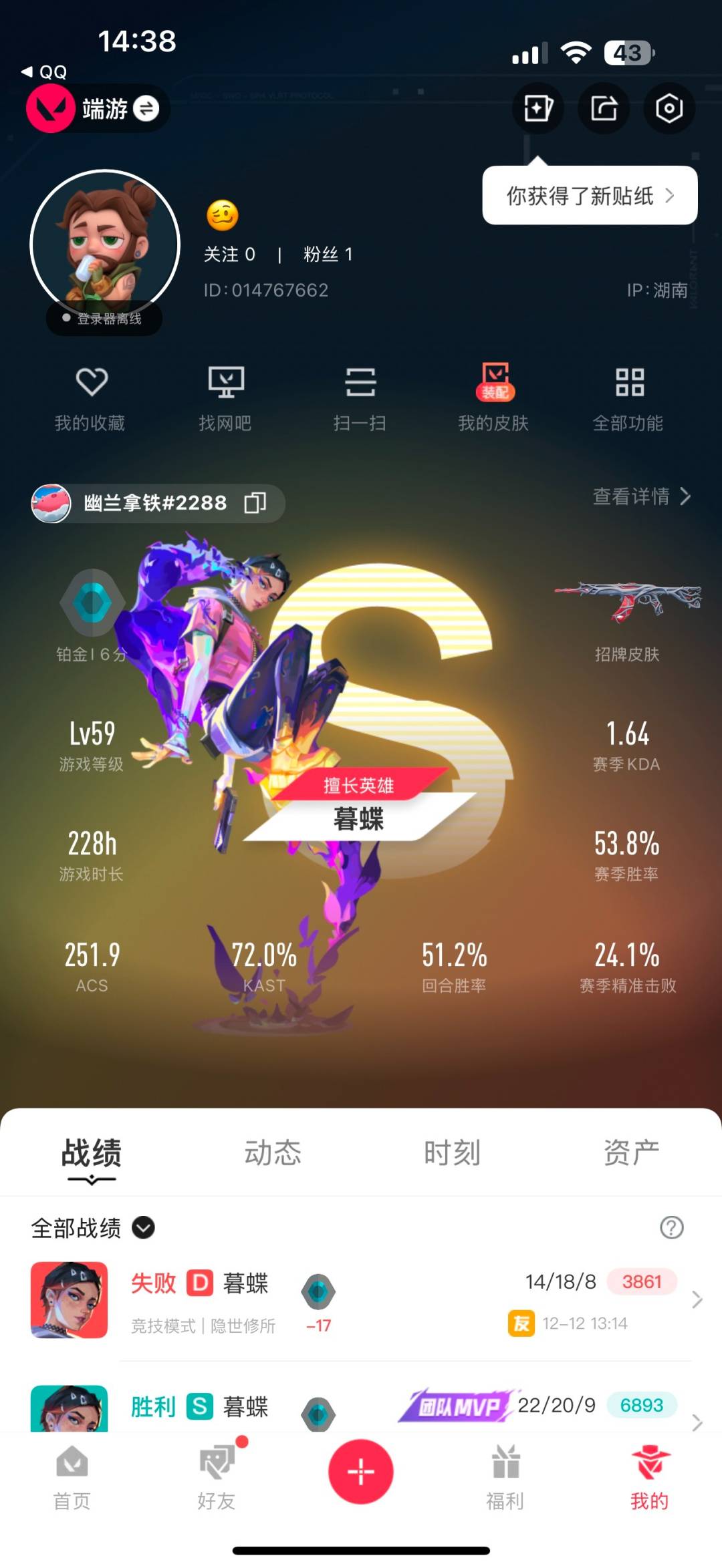Tap the share icon at top right
This screenshot has height=1568, width=722.
tap(604, 108)
